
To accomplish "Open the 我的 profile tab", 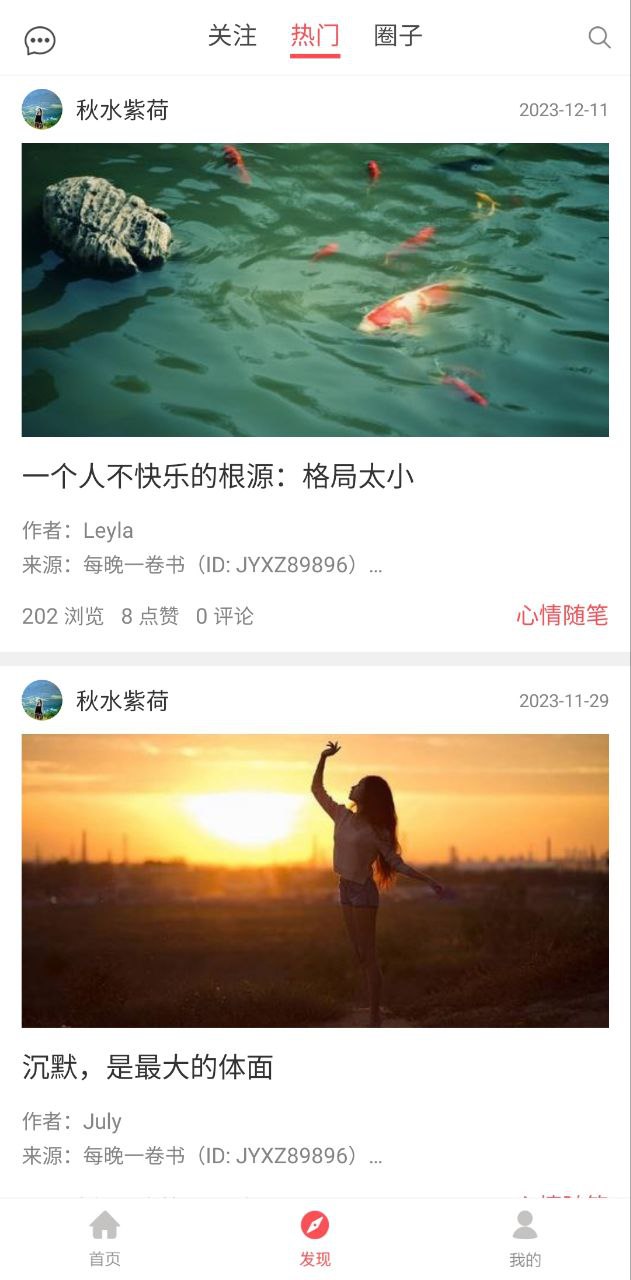I will (x=525, y=1238).
